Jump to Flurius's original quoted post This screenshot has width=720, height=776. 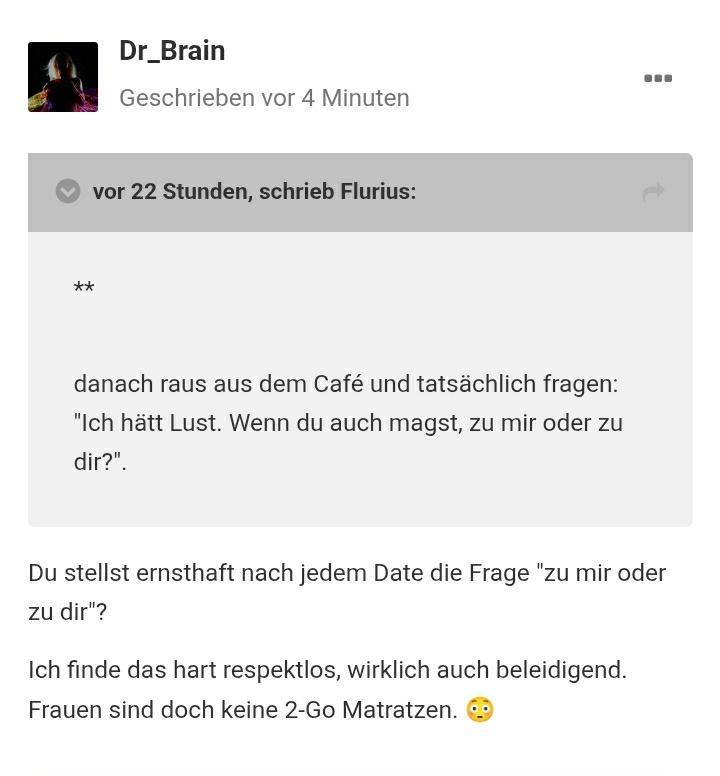point(653,192)
